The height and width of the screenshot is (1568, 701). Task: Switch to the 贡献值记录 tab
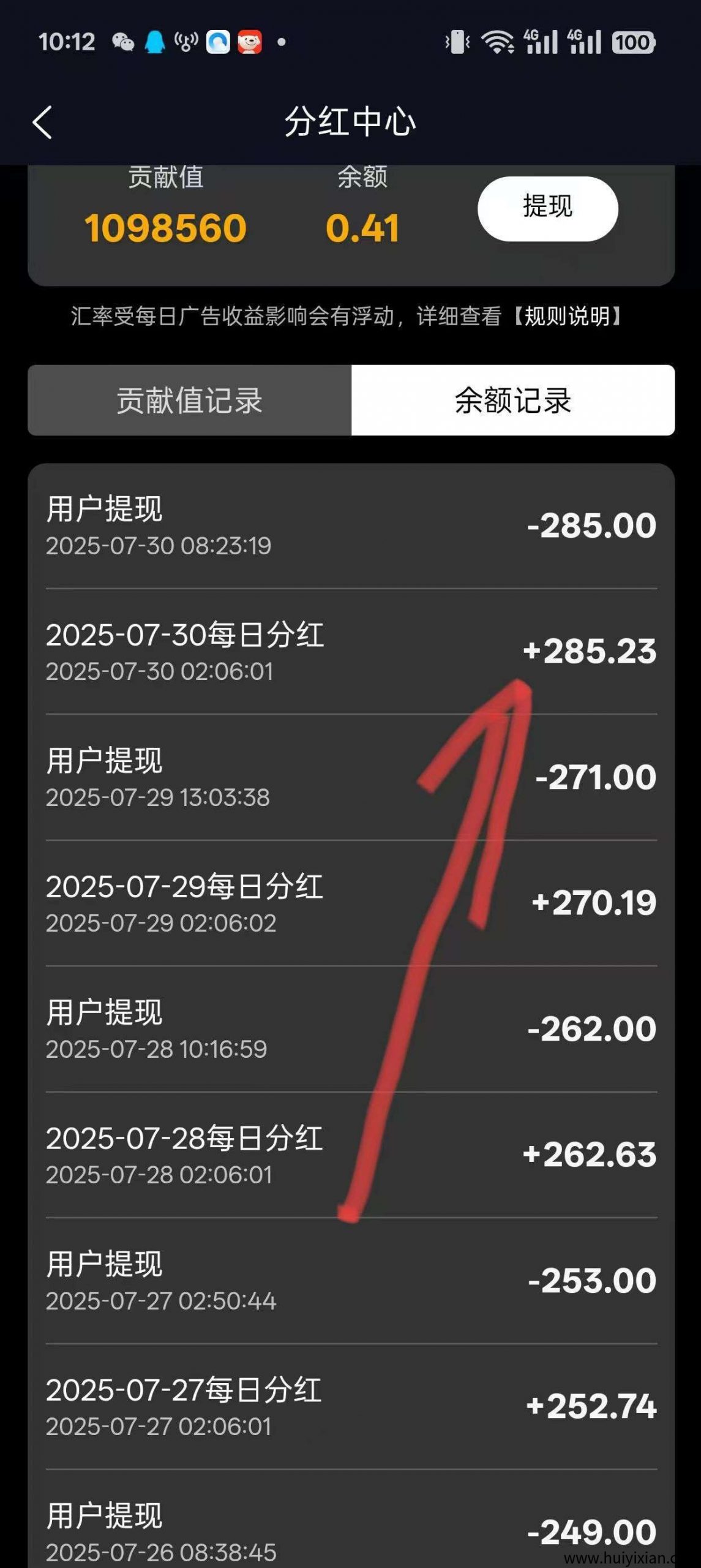[x=190, y=401]
